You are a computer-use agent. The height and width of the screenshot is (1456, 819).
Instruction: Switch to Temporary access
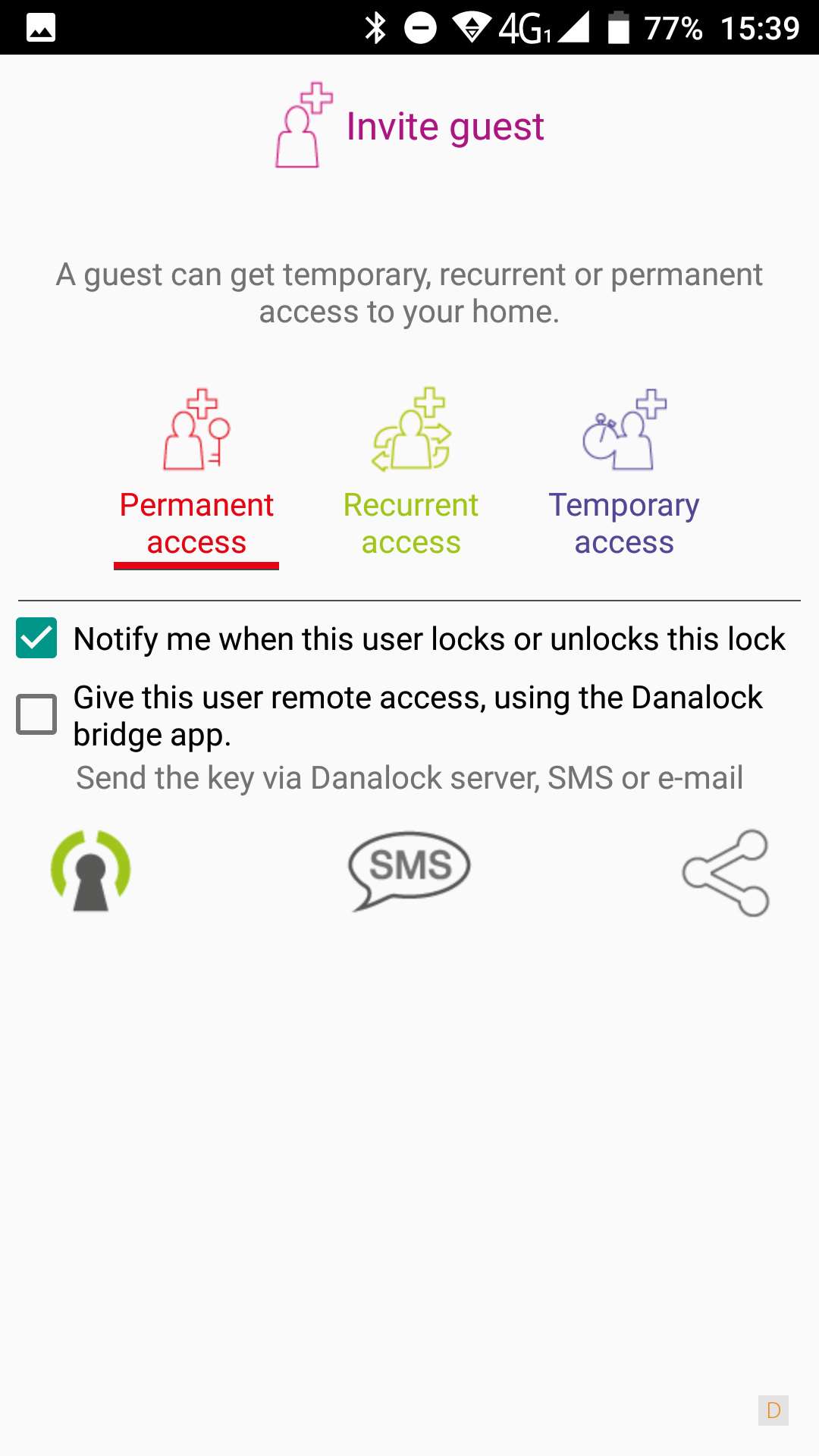tap(623, 475)
